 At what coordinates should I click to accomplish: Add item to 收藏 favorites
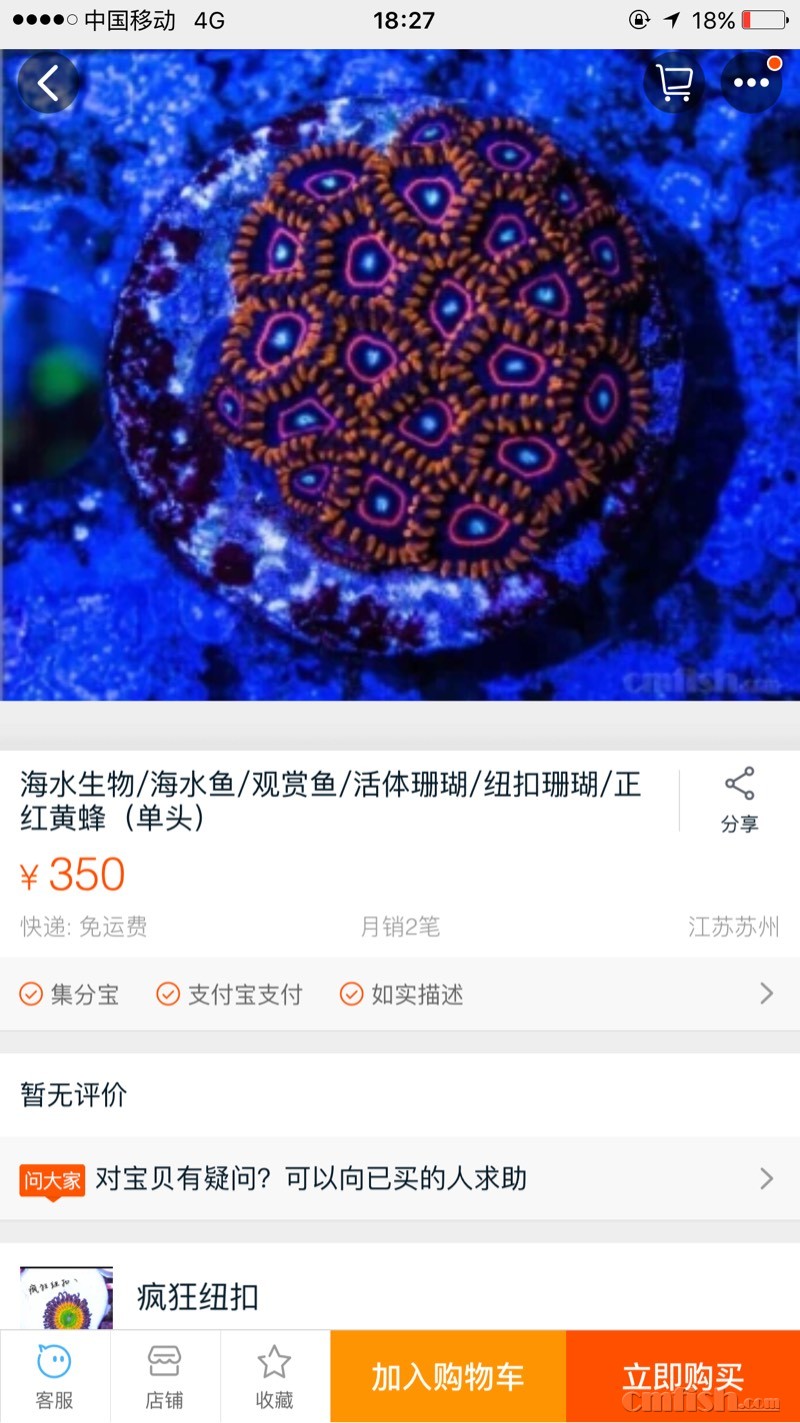tap(274, 1377)
